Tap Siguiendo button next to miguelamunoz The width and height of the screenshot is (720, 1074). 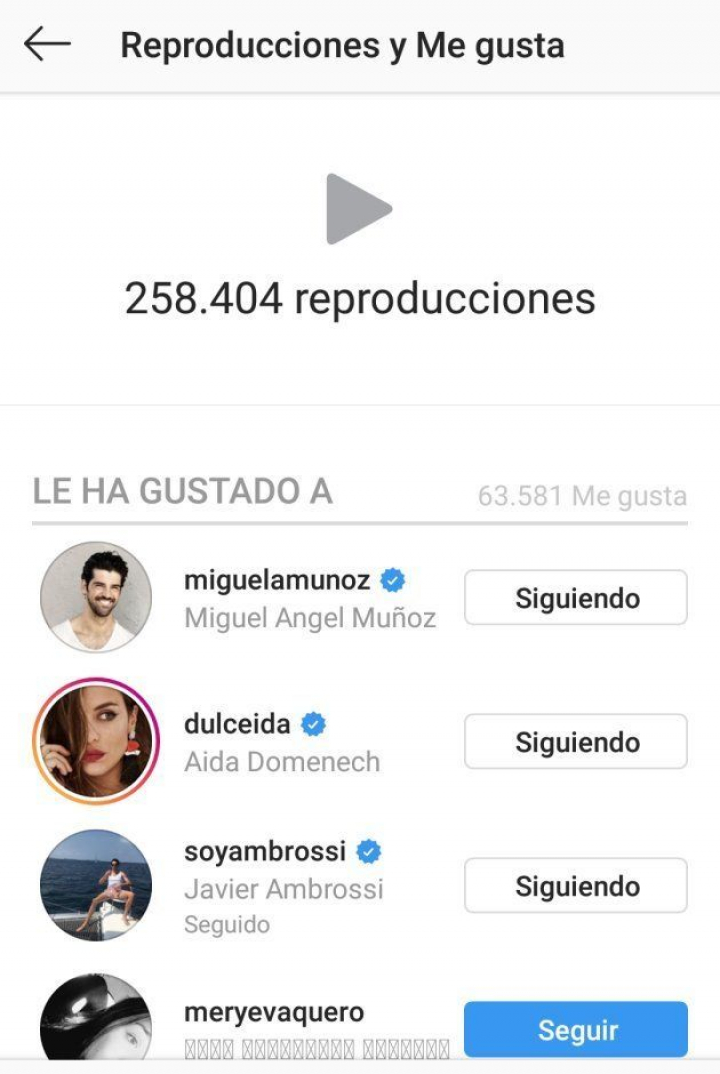(575, 598)
